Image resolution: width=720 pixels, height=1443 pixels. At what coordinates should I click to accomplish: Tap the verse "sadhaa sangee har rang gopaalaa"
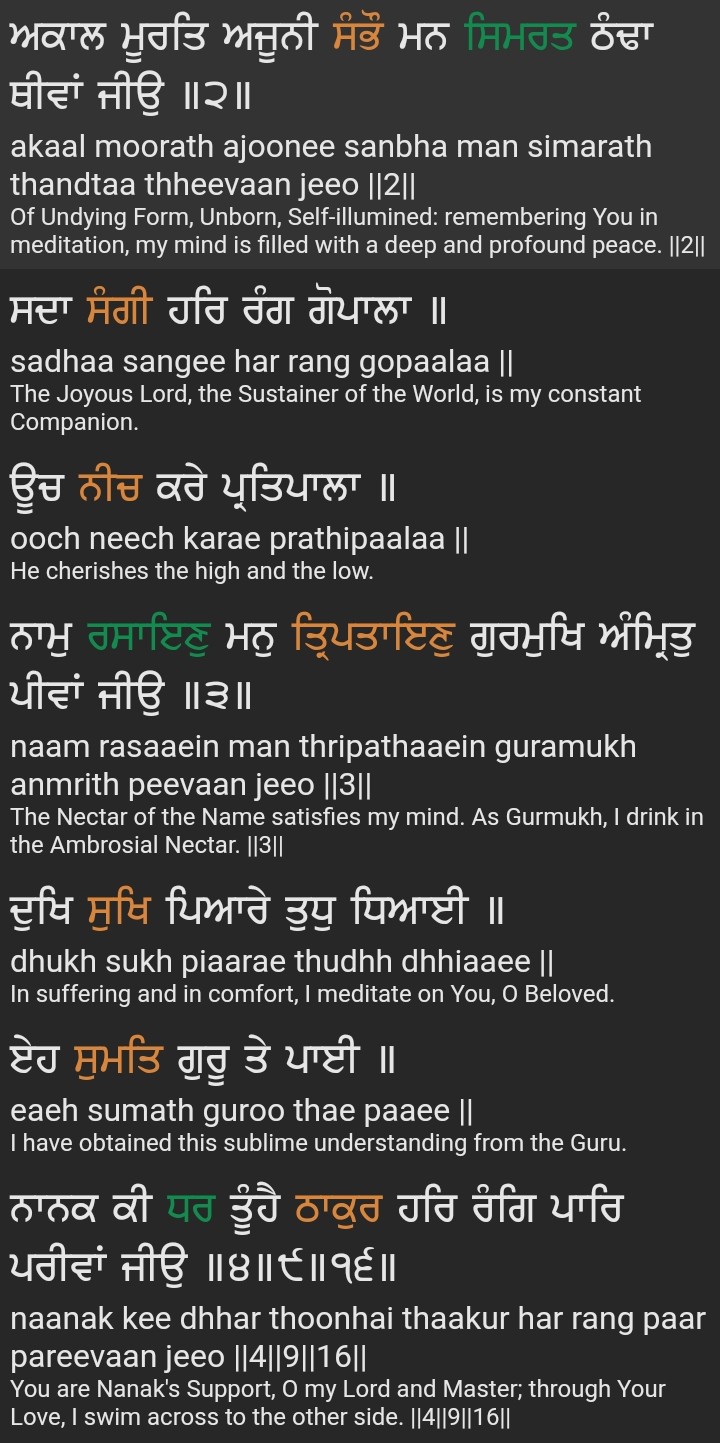[262, 360]
